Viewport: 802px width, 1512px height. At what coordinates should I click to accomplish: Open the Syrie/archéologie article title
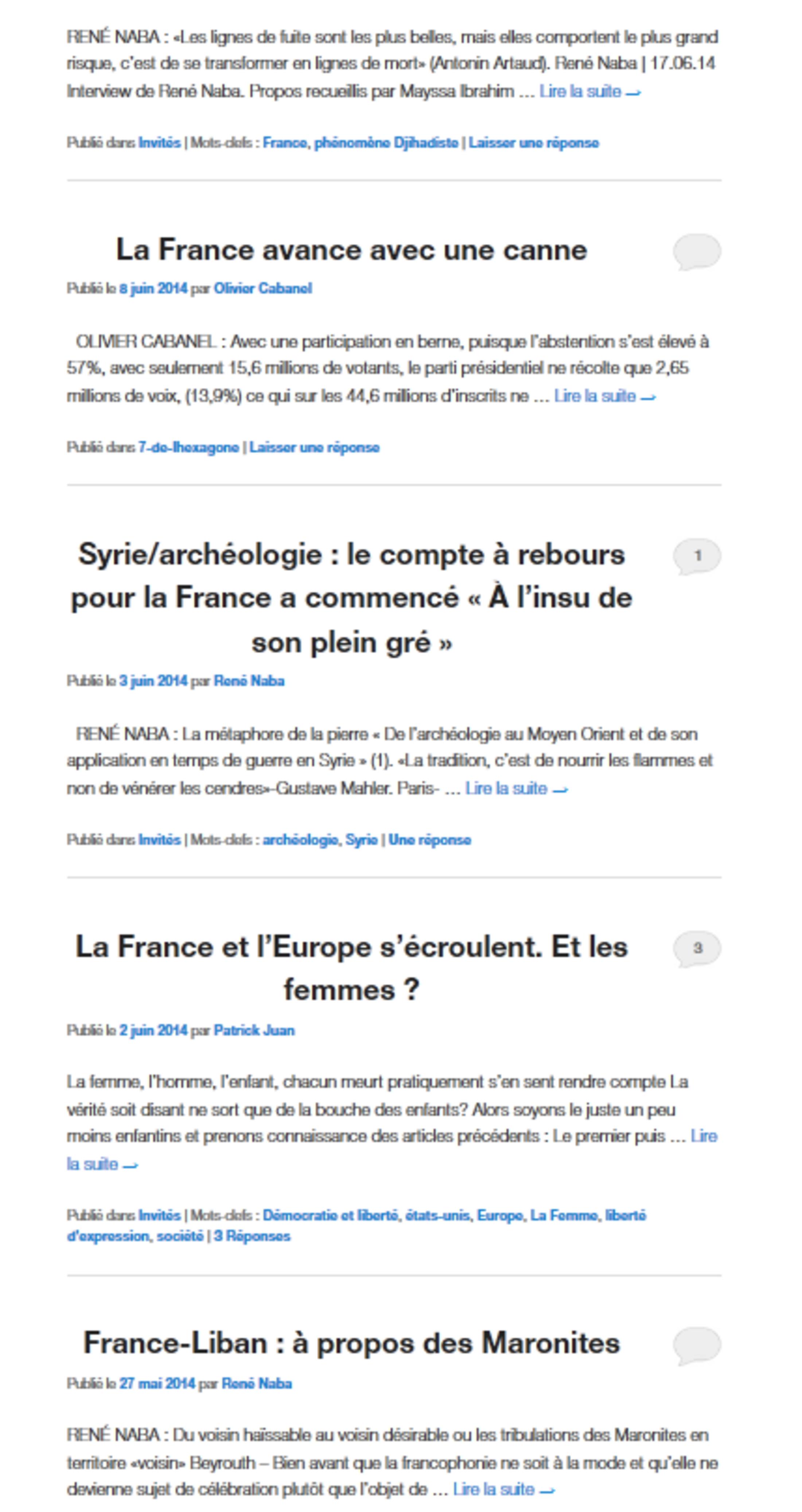[x=351, y=598]
